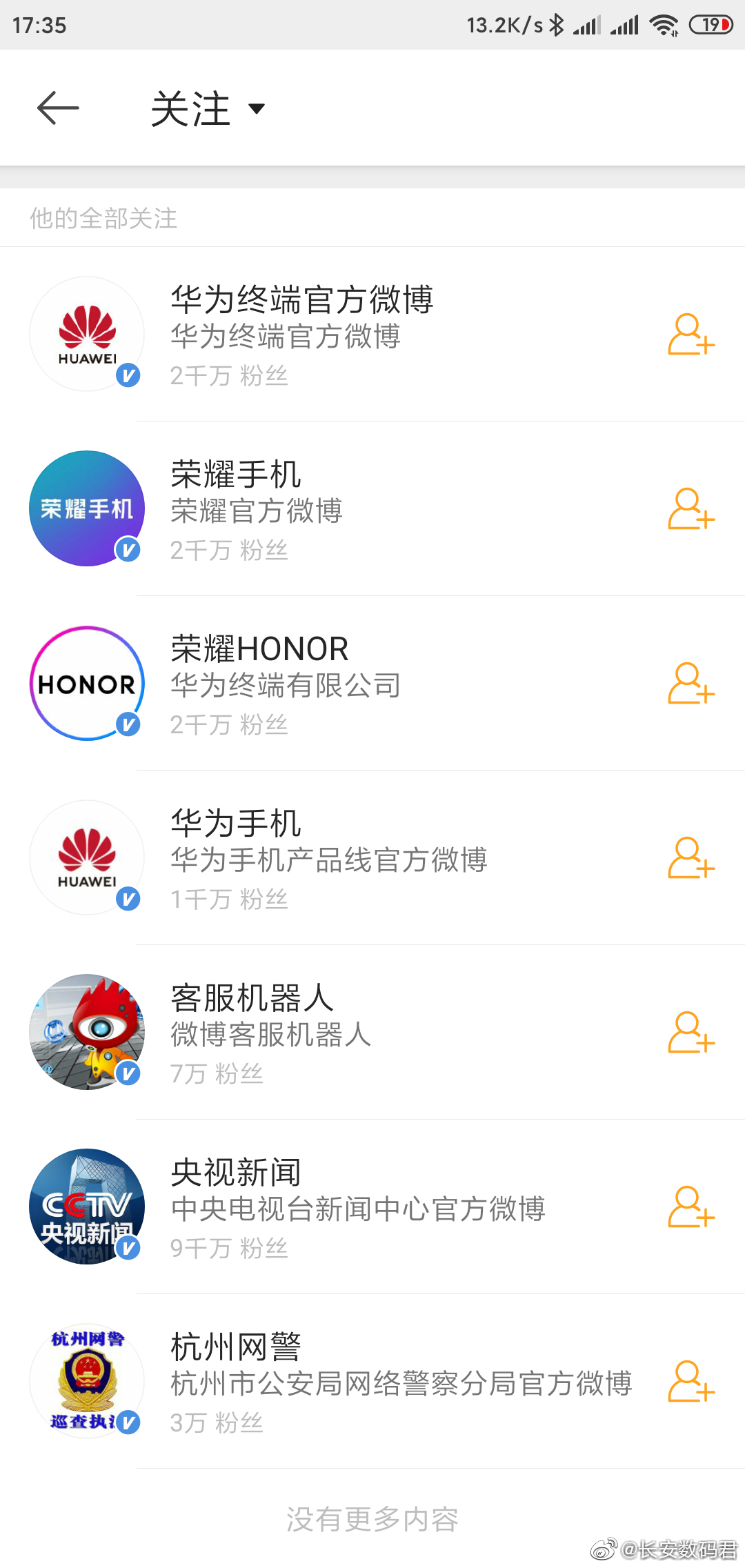Go back using the arrow icon
The width and height of the screenshot is (745, 1568).
click(x=58, y=108)
